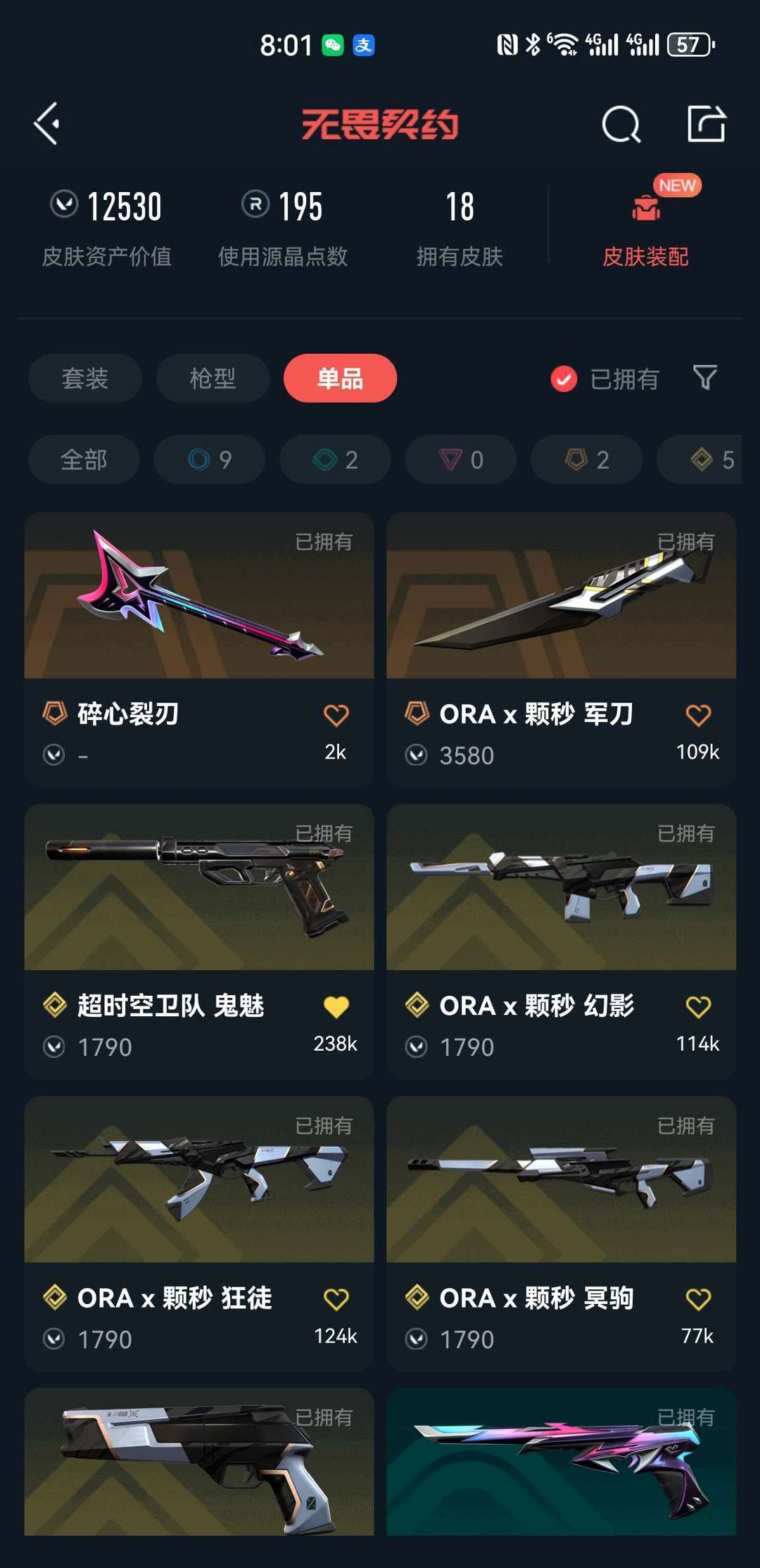Select the blue rarity filter showing 9
The height and width of the screenshot is (1568, 760).
(x=209, y=460)
